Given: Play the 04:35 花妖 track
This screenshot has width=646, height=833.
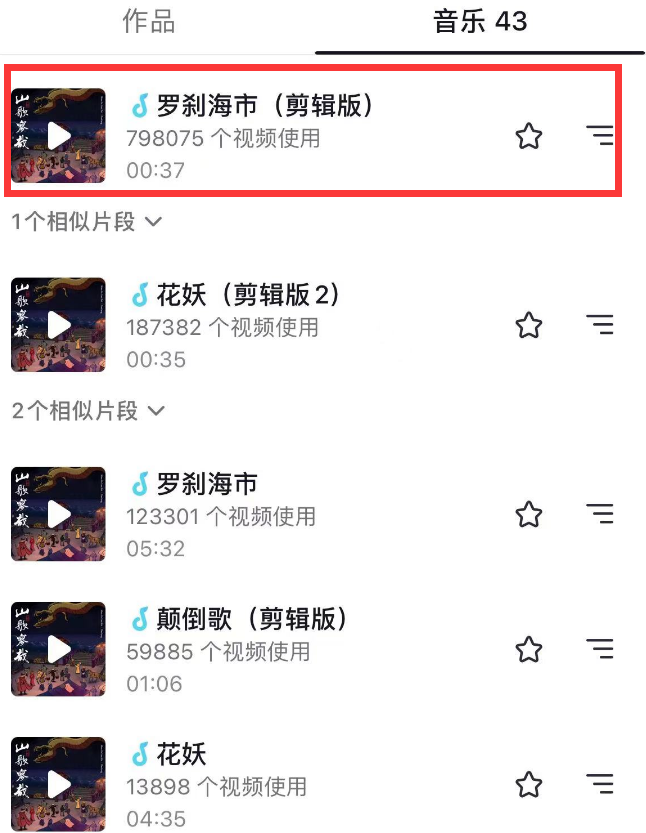Looking at the screenshot, I should click(x=58, y=784).
